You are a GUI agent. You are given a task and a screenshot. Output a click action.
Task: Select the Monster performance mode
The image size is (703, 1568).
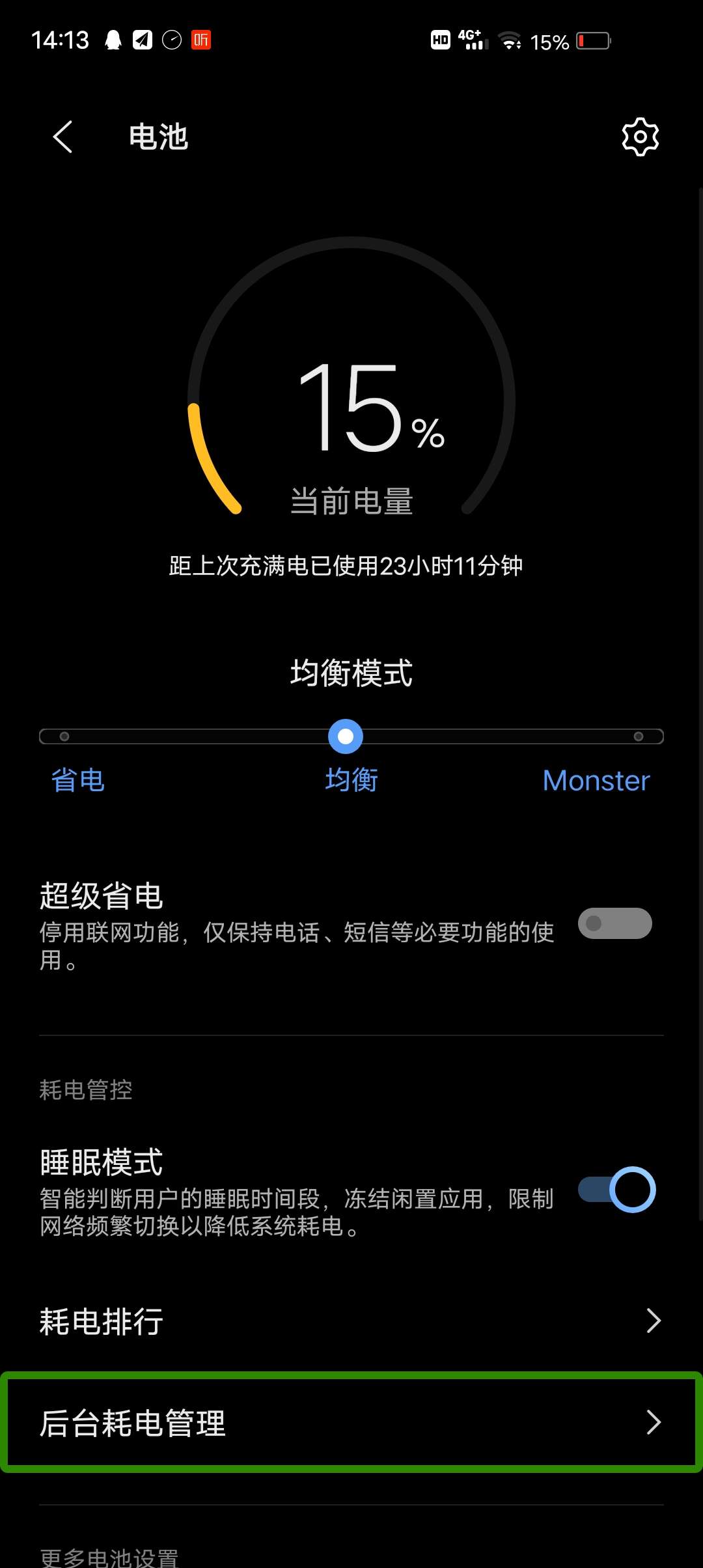pyautogui.click(x=596, y=780)
